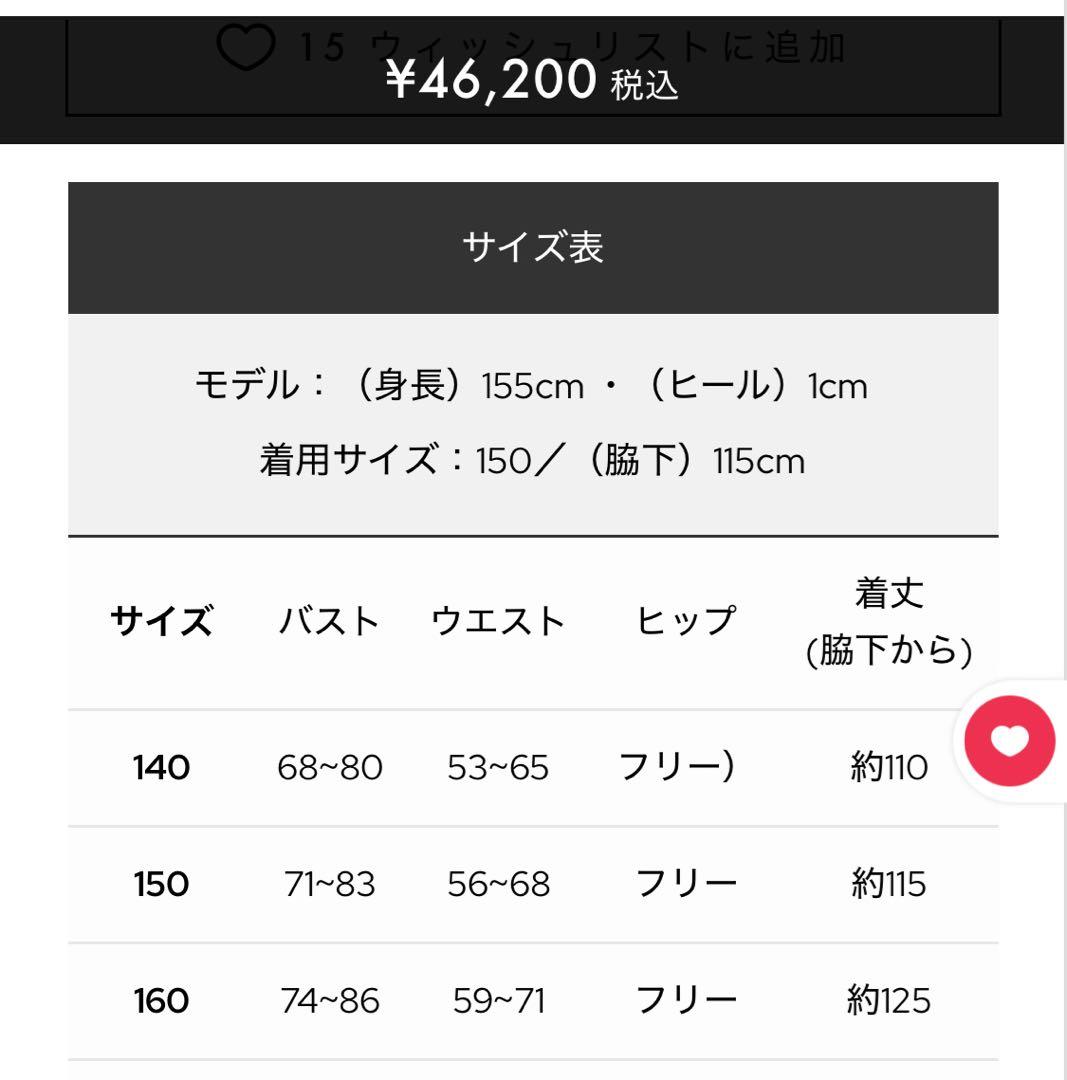
Task: Click the 約110 length value for size 140
Action: (888, 768)
